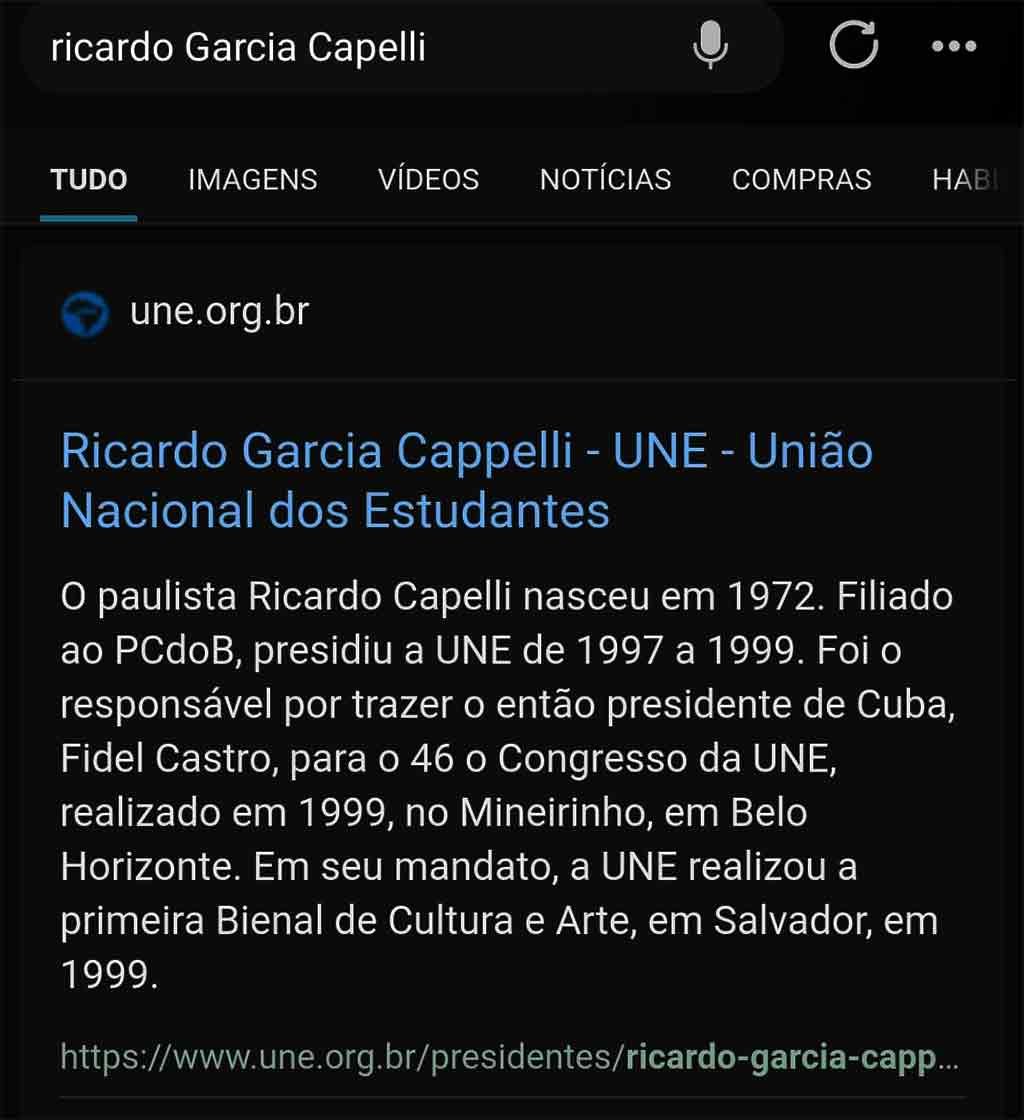Switch to the Compras tab

[801, 180]
